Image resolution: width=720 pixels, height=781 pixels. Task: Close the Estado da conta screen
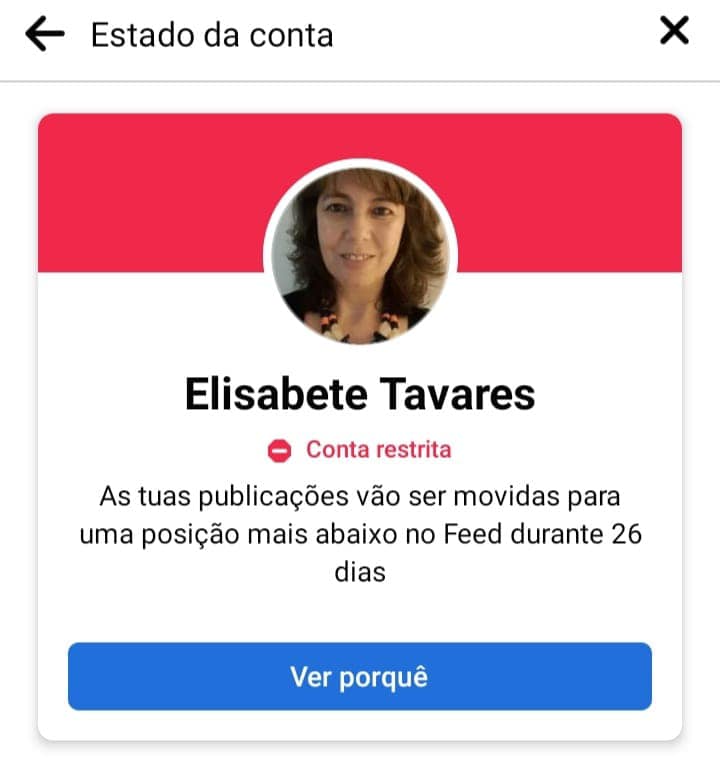pyautogui.click(x=675, y=32)
